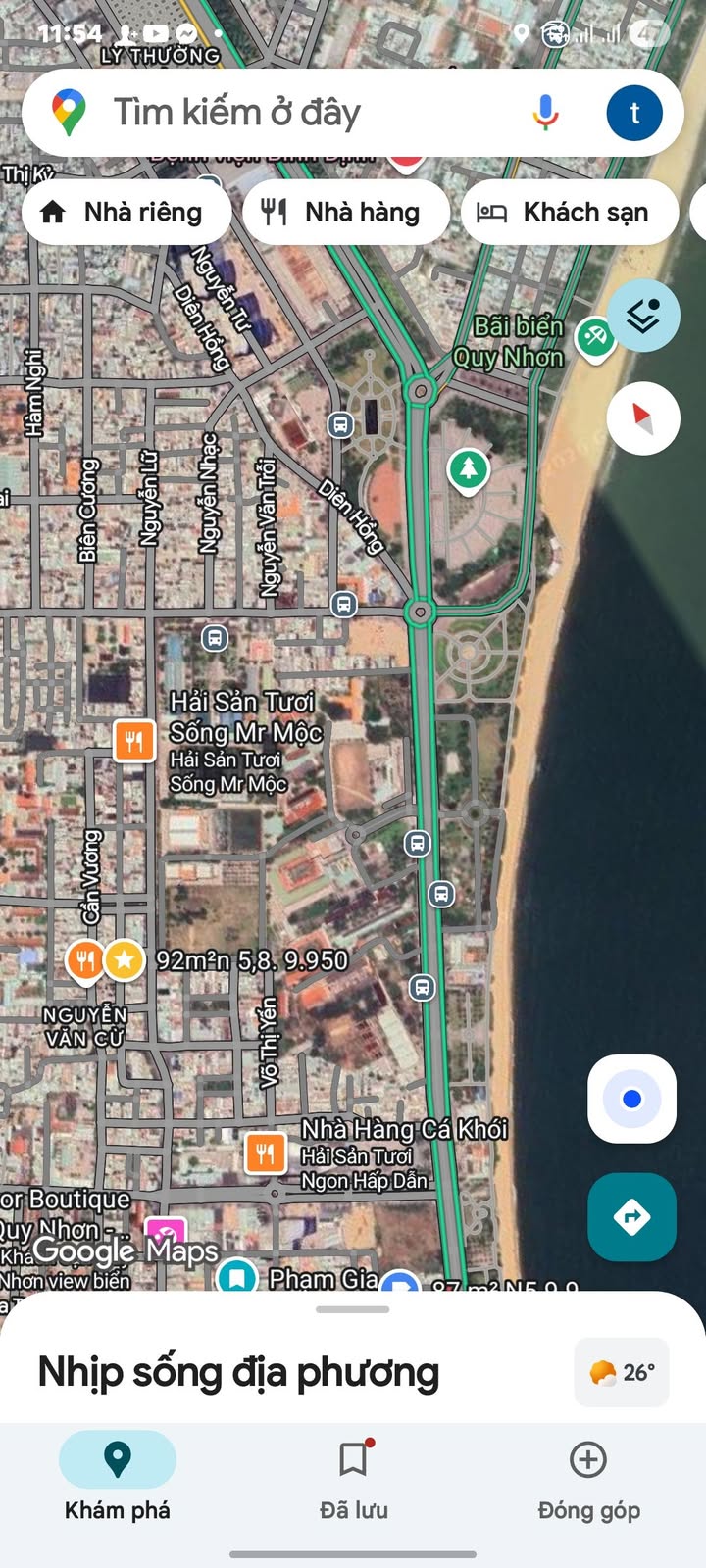Choose the "Khách sạn" chip
This screenshot has height=1568, width=706.
[569, 212]
